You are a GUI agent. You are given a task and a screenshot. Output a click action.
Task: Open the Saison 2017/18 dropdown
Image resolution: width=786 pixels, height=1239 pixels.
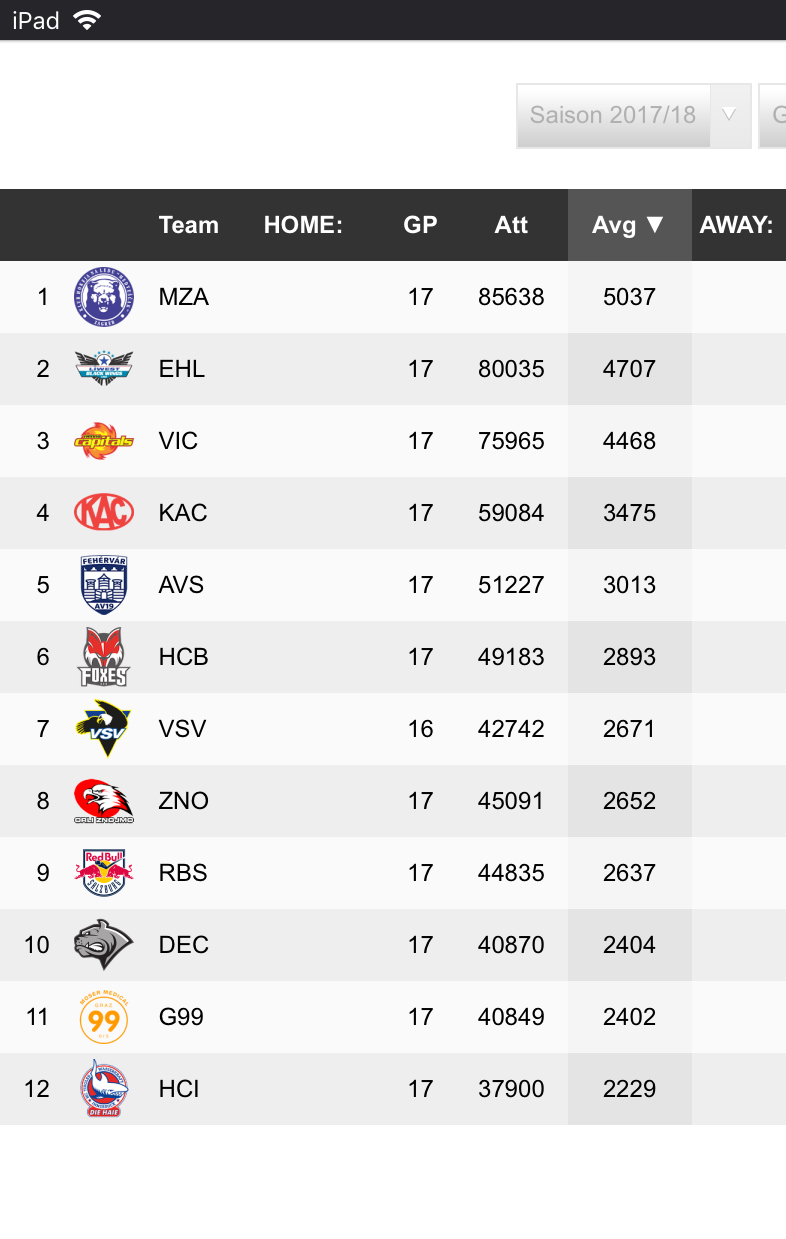632,116
